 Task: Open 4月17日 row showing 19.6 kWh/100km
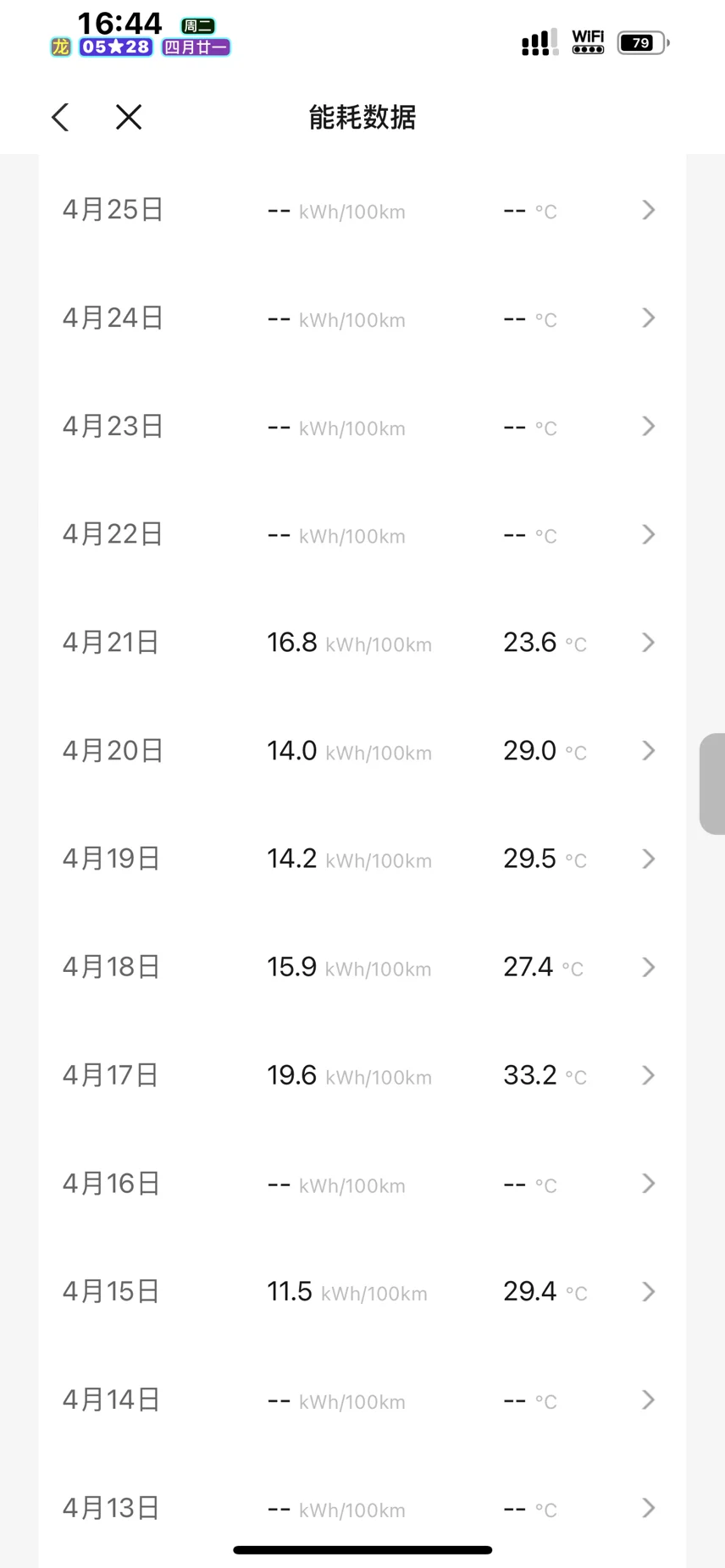point(362,1076)
